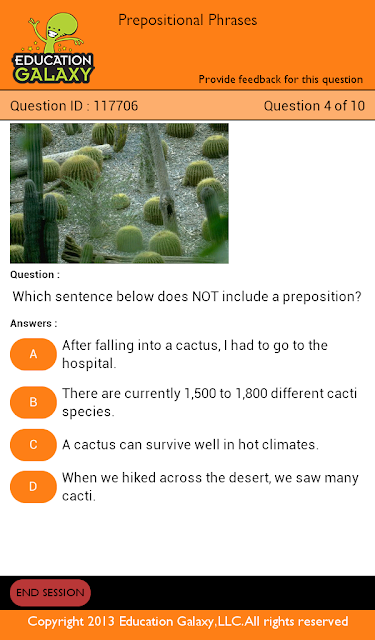Select answer A about falling into a cactus
This screenshot has width=375, height=640.
pyautogui.click(x=33, y=354)
